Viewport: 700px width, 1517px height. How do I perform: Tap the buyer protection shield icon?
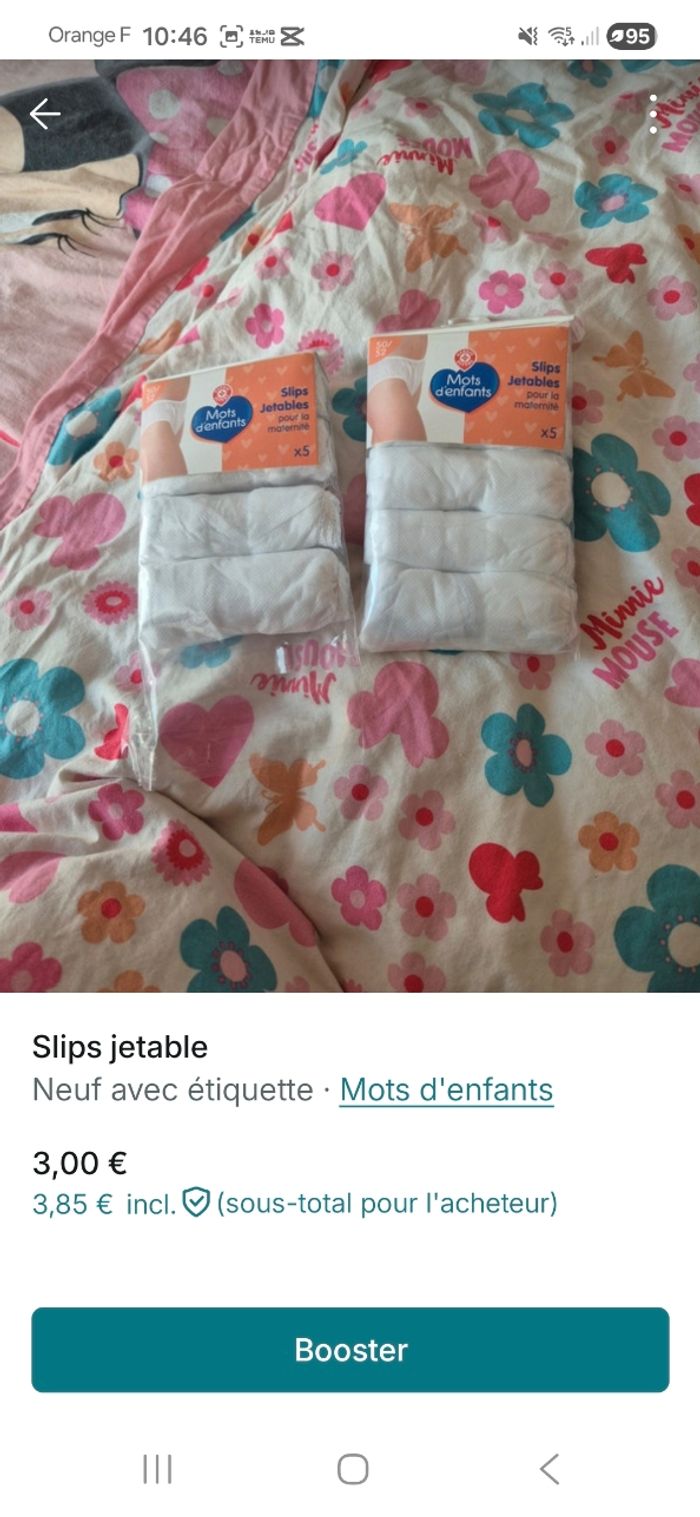197,1203
